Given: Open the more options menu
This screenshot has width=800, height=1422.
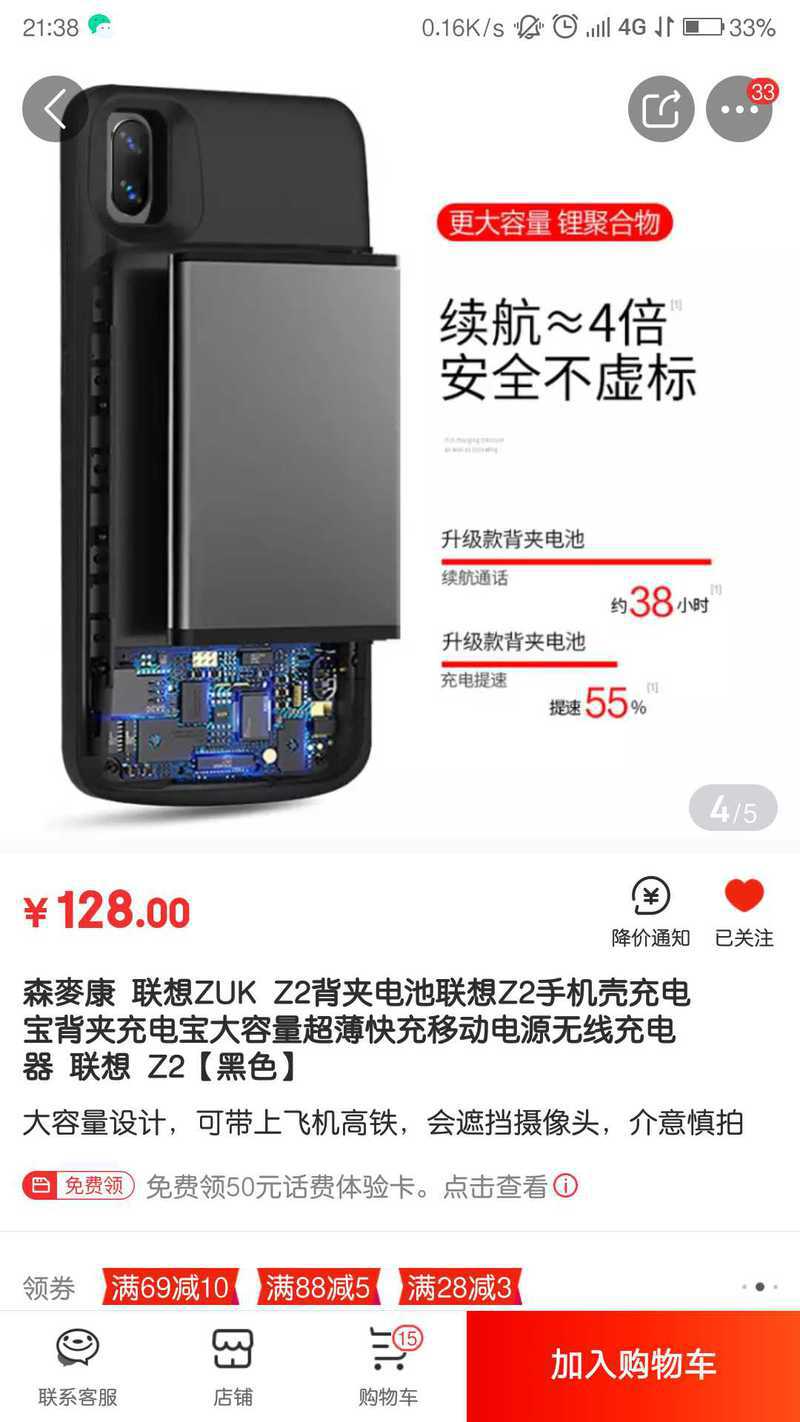Looking at the screenshot, I should 739,108.
